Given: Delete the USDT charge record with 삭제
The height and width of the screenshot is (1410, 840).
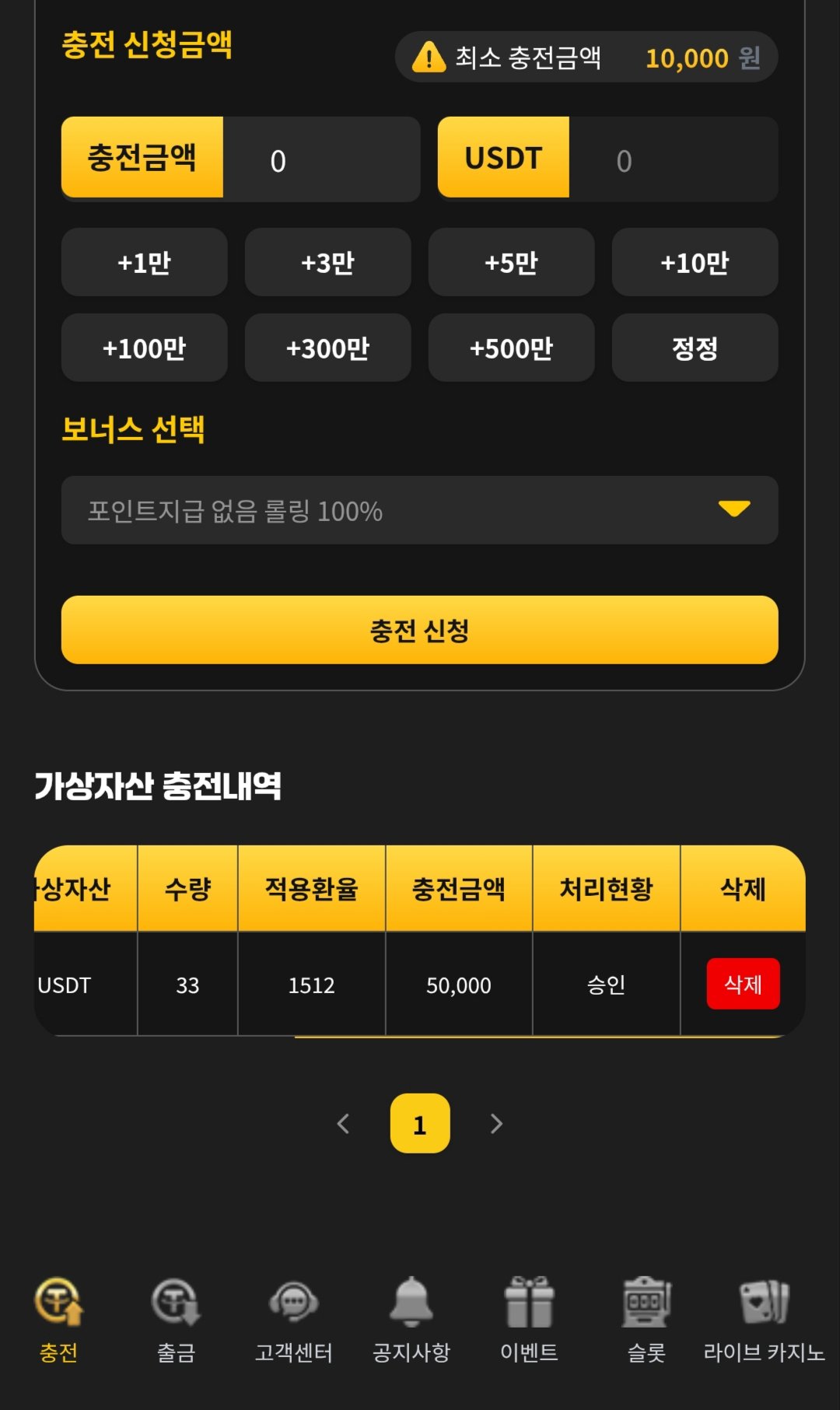Looking at the screenshot, I should [x=743, y=984].
